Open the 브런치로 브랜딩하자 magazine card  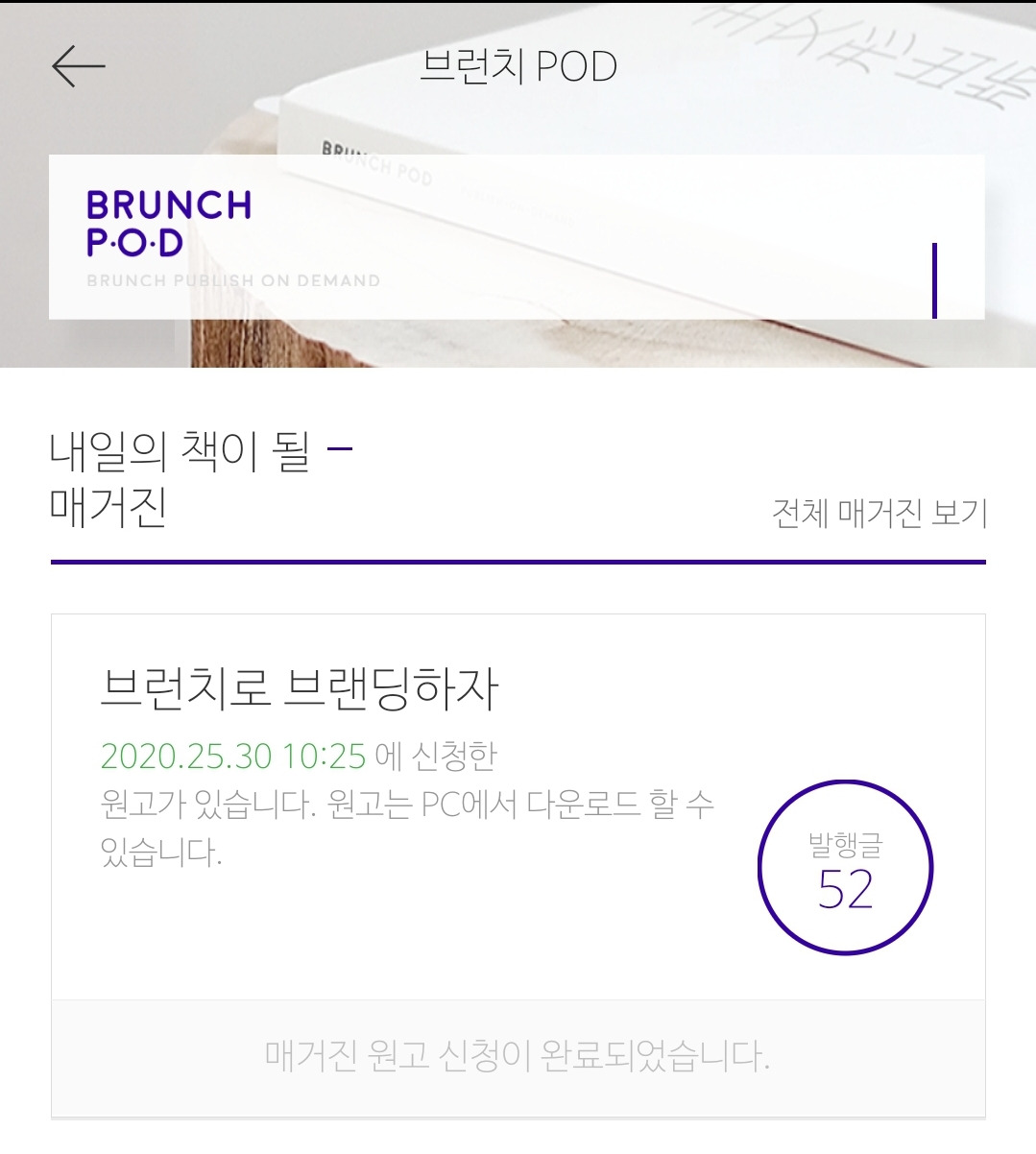[518, 806]
